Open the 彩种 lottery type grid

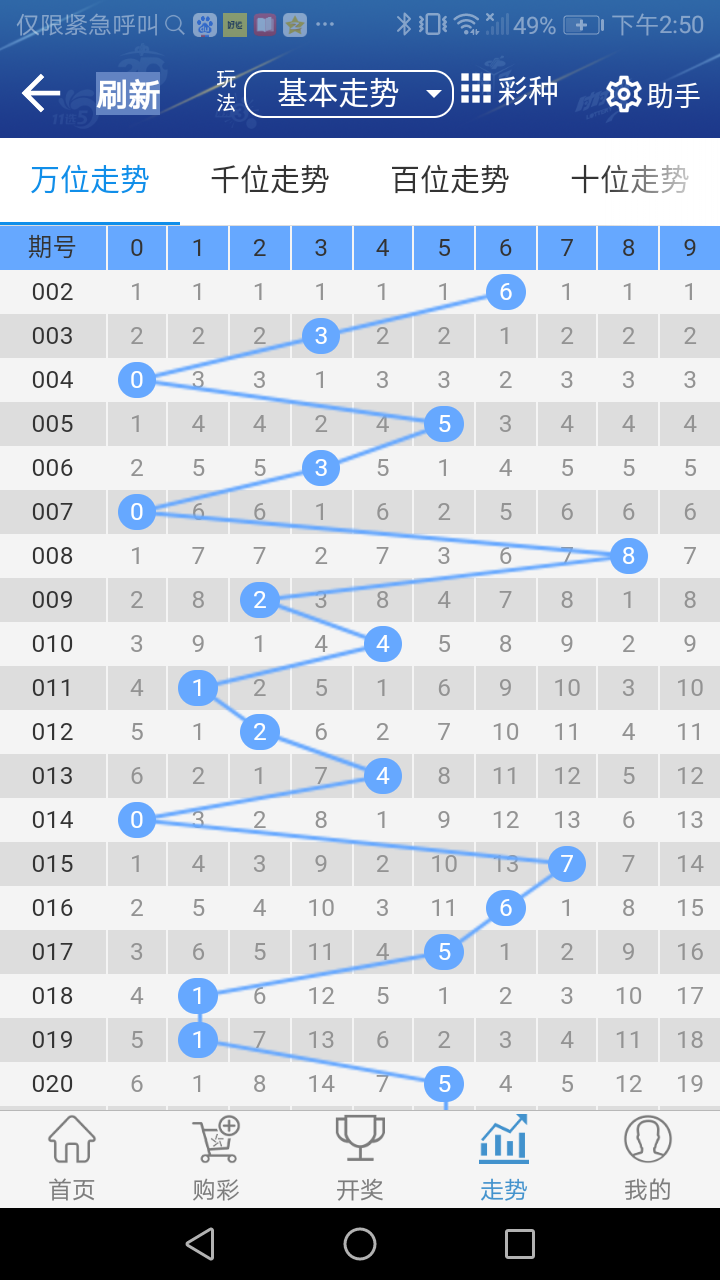coord(509,92)
